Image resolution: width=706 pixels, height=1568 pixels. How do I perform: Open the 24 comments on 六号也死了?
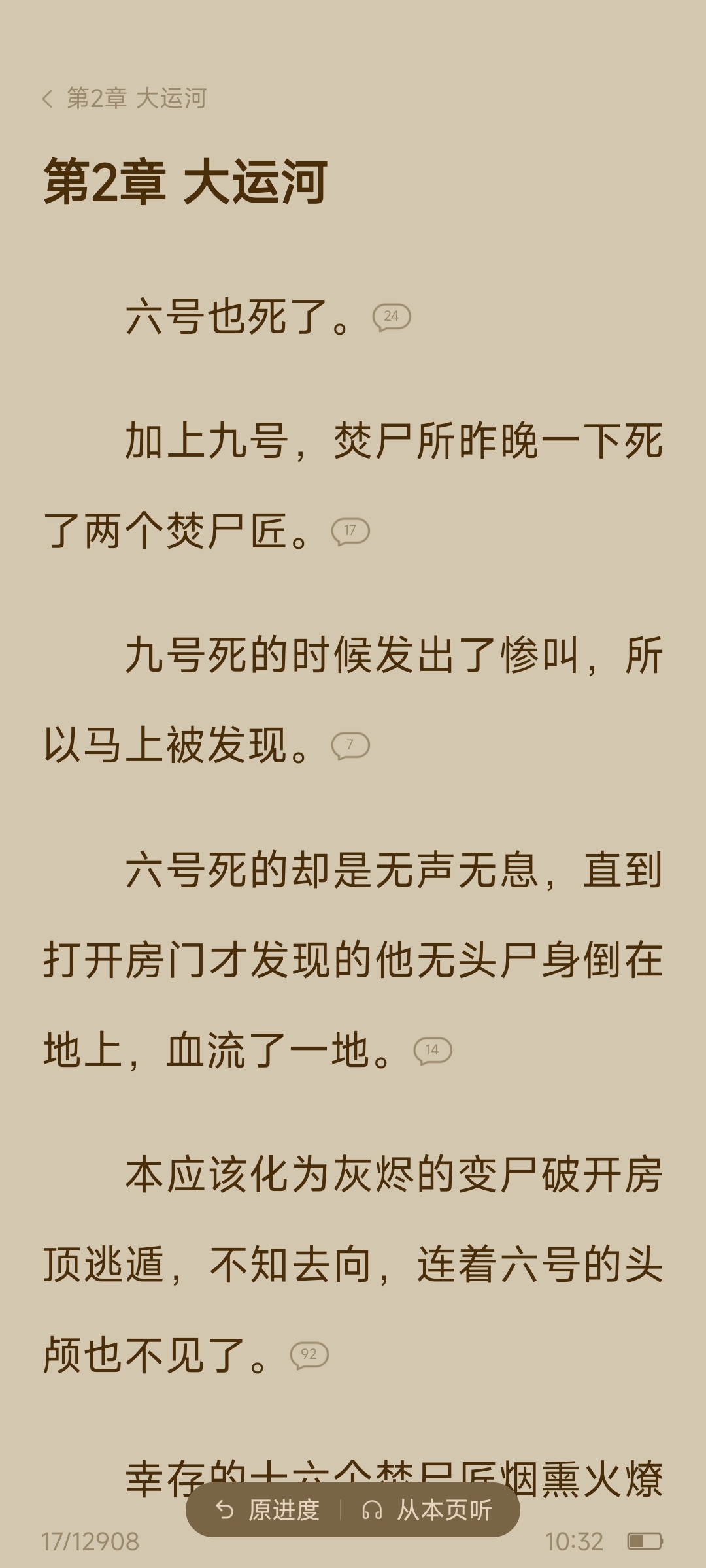(x=391, y=317)
